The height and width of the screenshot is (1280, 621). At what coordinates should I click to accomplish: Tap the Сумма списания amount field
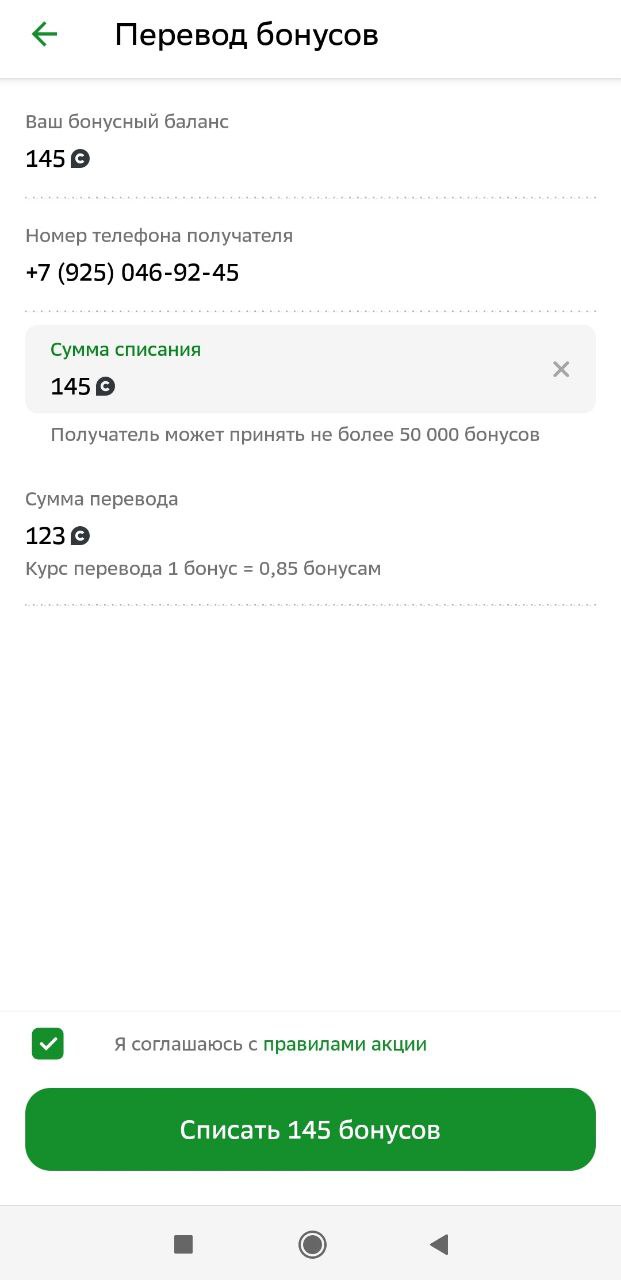pos(280,385)
